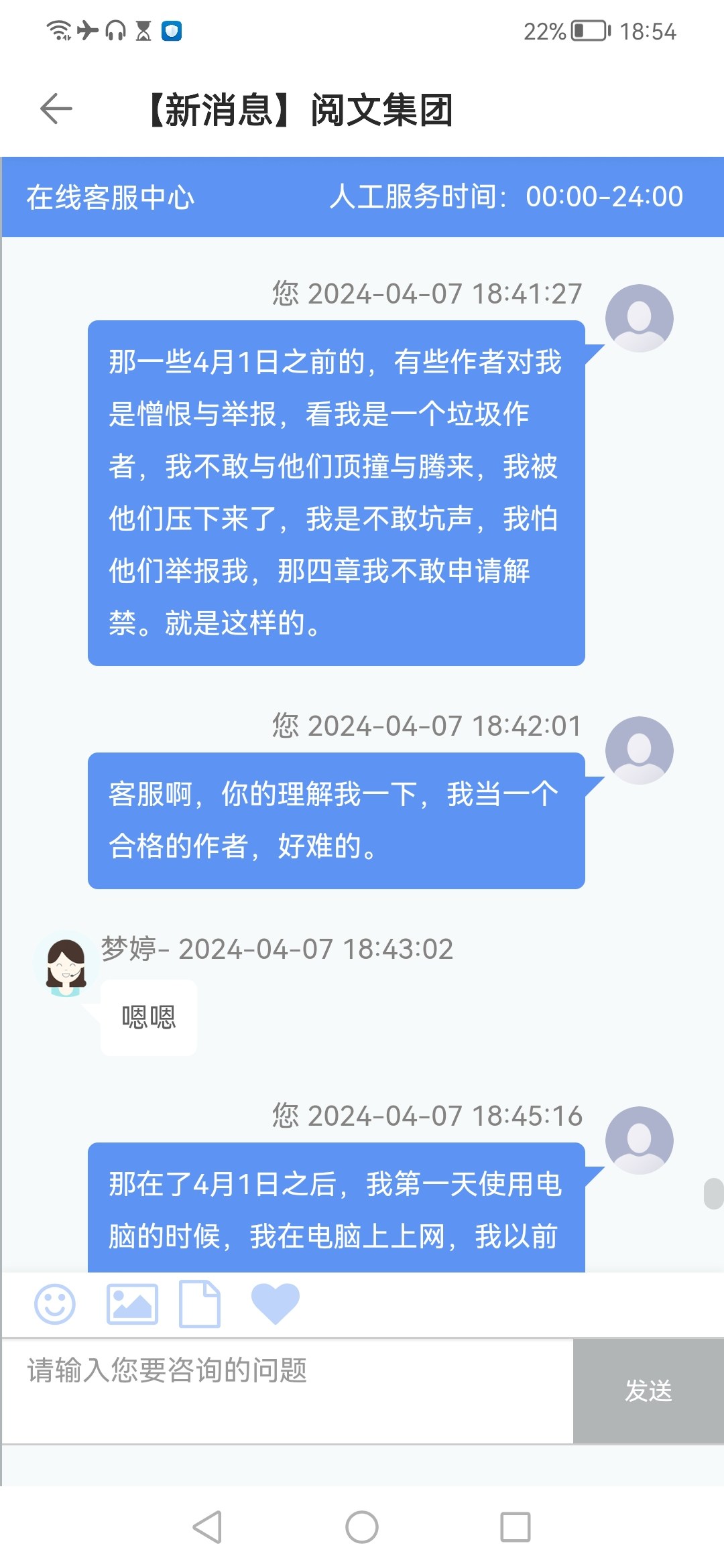The image size is (724, 1568).
Task: Open the emoji picker
Action: (55, 1304)
